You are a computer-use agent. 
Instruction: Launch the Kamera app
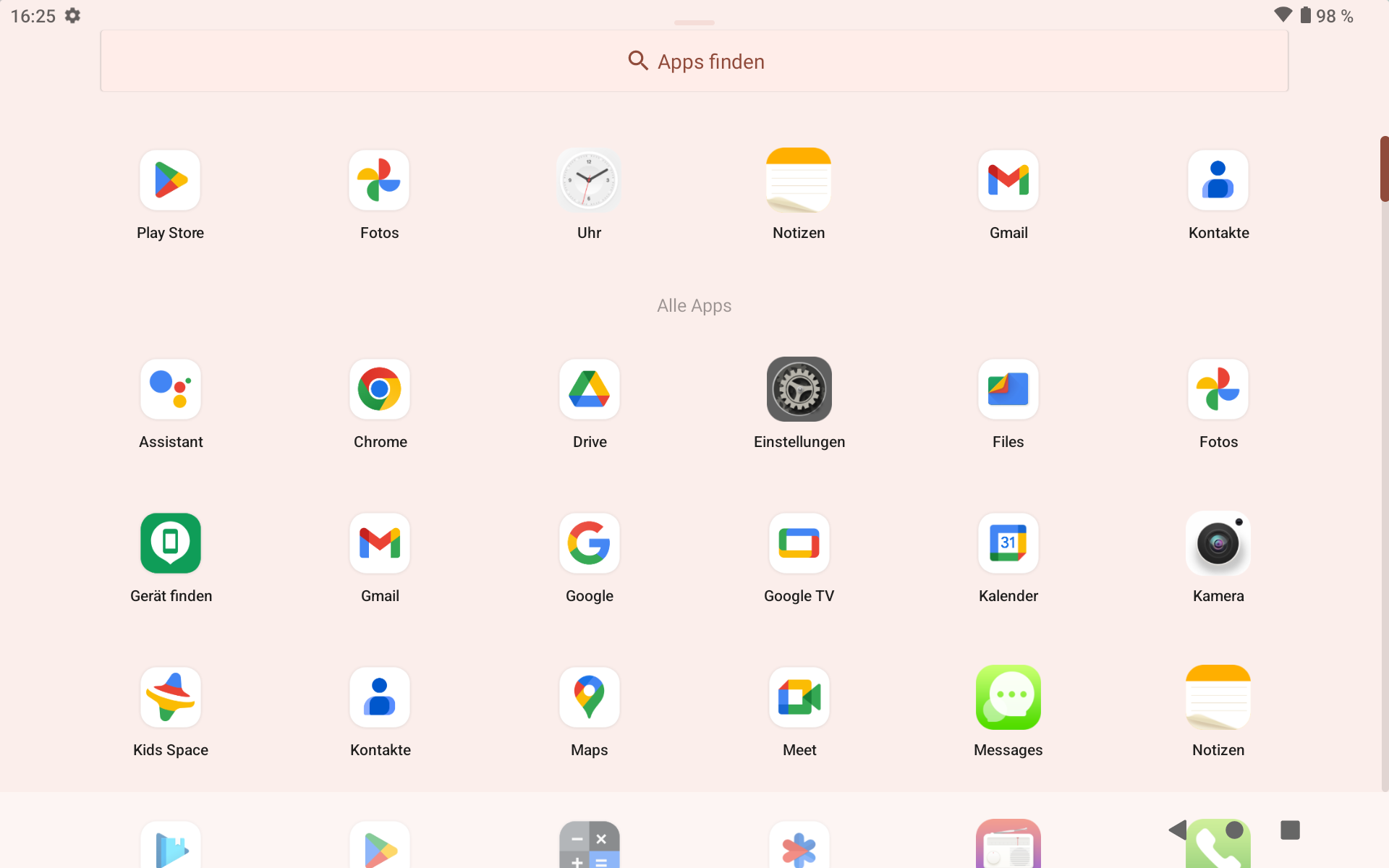[1218, 544]
